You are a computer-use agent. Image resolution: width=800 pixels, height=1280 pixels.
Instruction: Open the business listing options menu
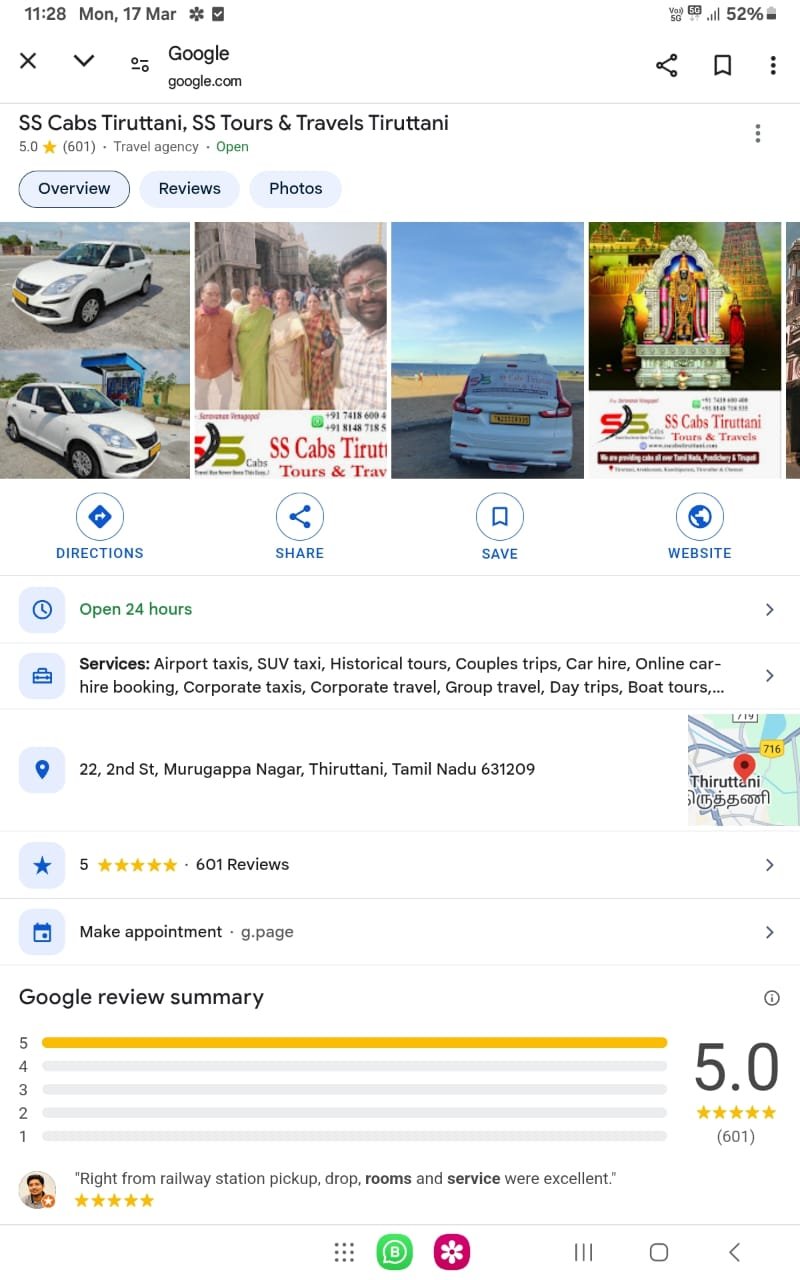758,133
